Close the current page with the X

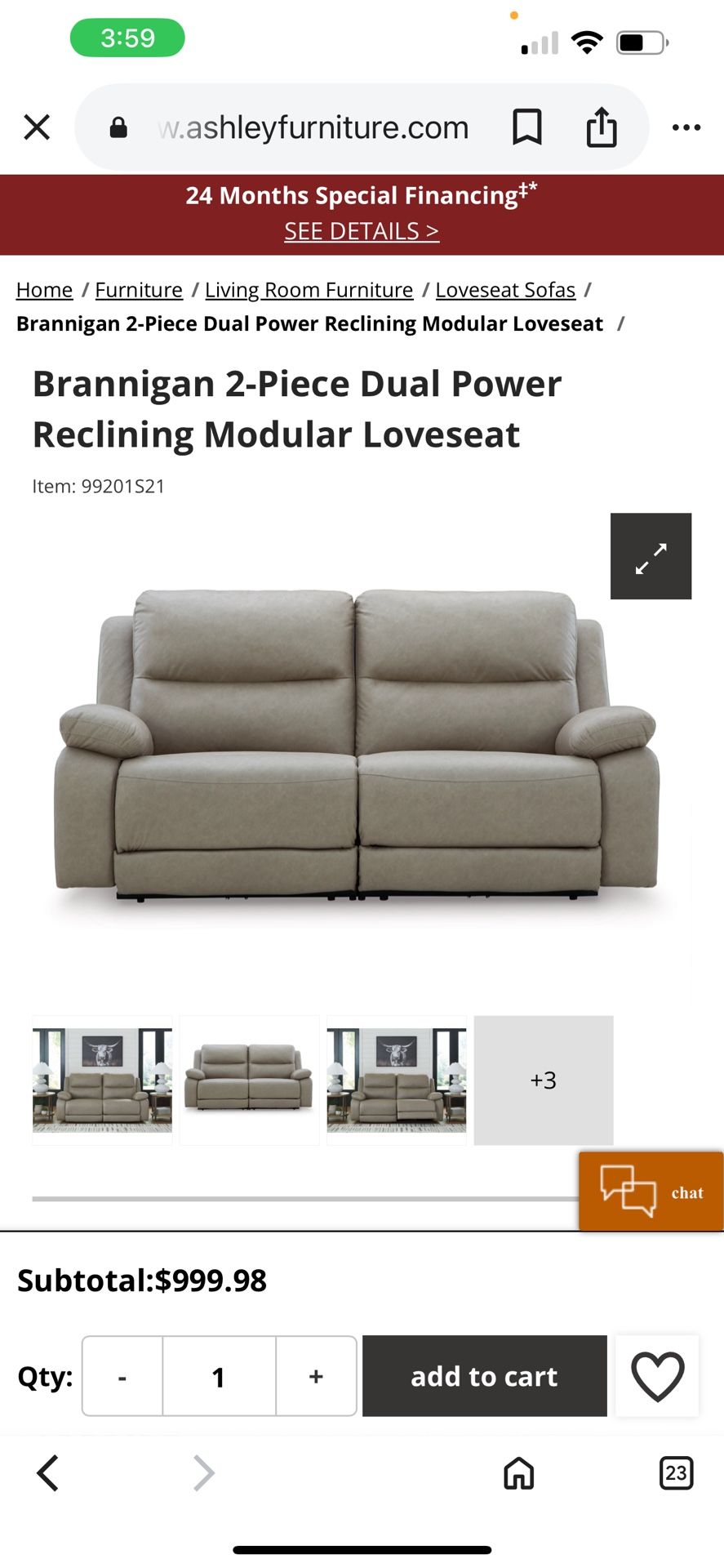[x=36, y=127]
